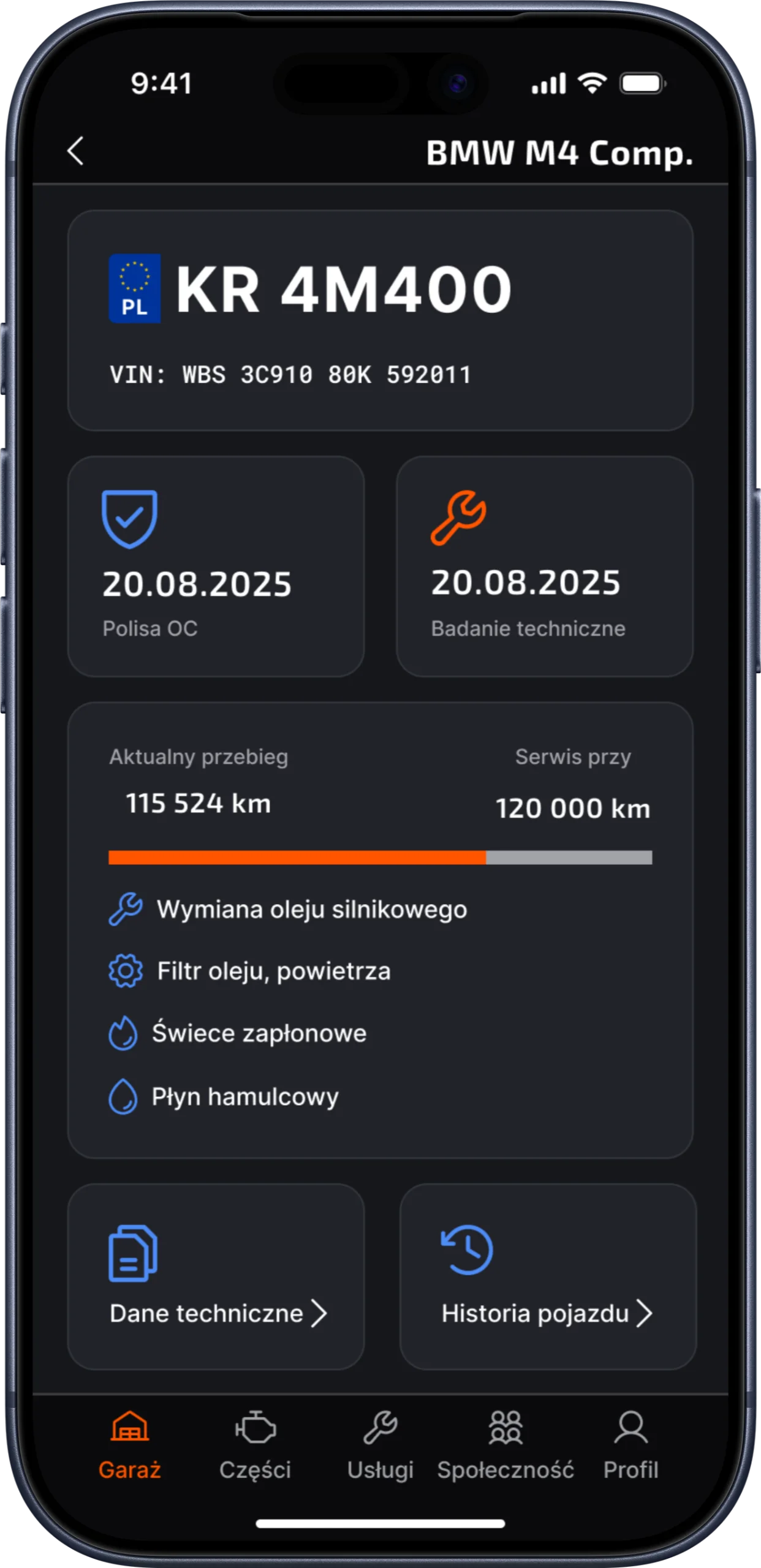Expand the Historia pojazdu chevron
Viewport: 761px width, 1568px height.
point(647,1314)
